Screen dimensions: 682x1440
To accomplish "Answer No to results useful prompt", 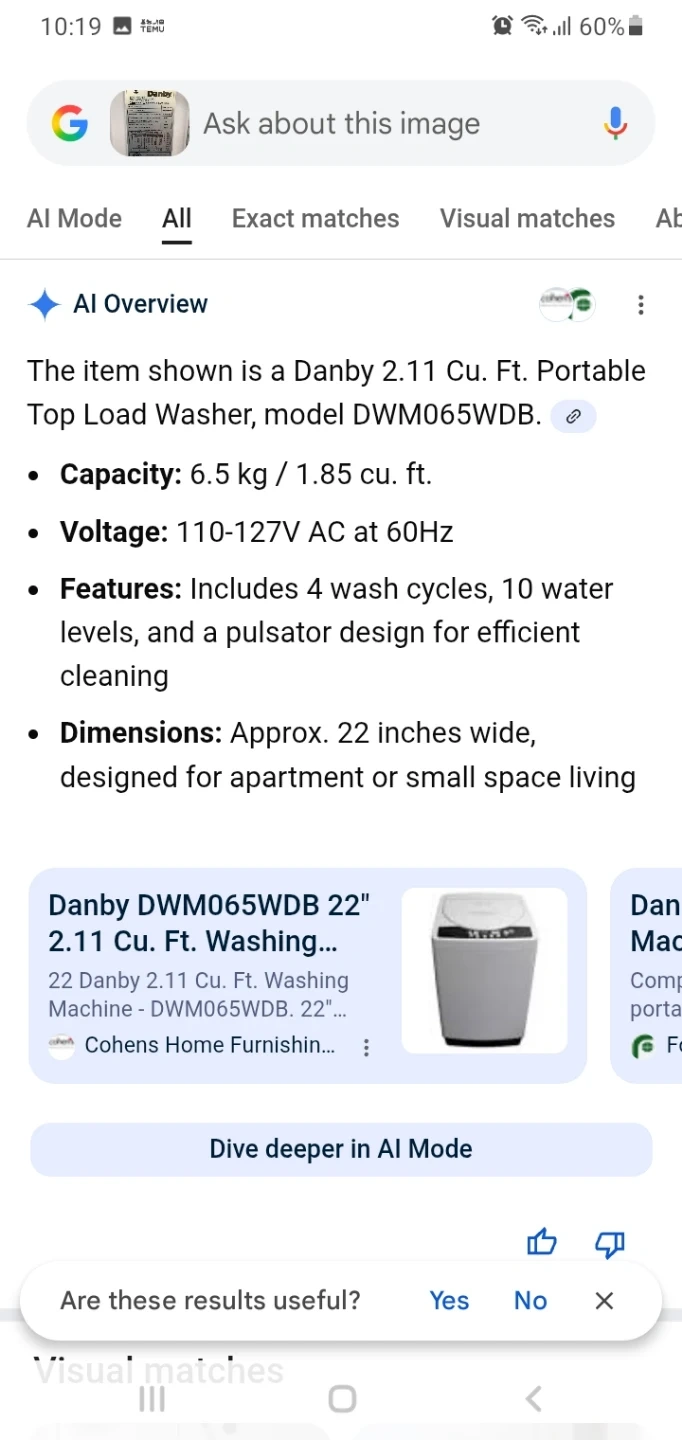I will (x=530, y=1300).
